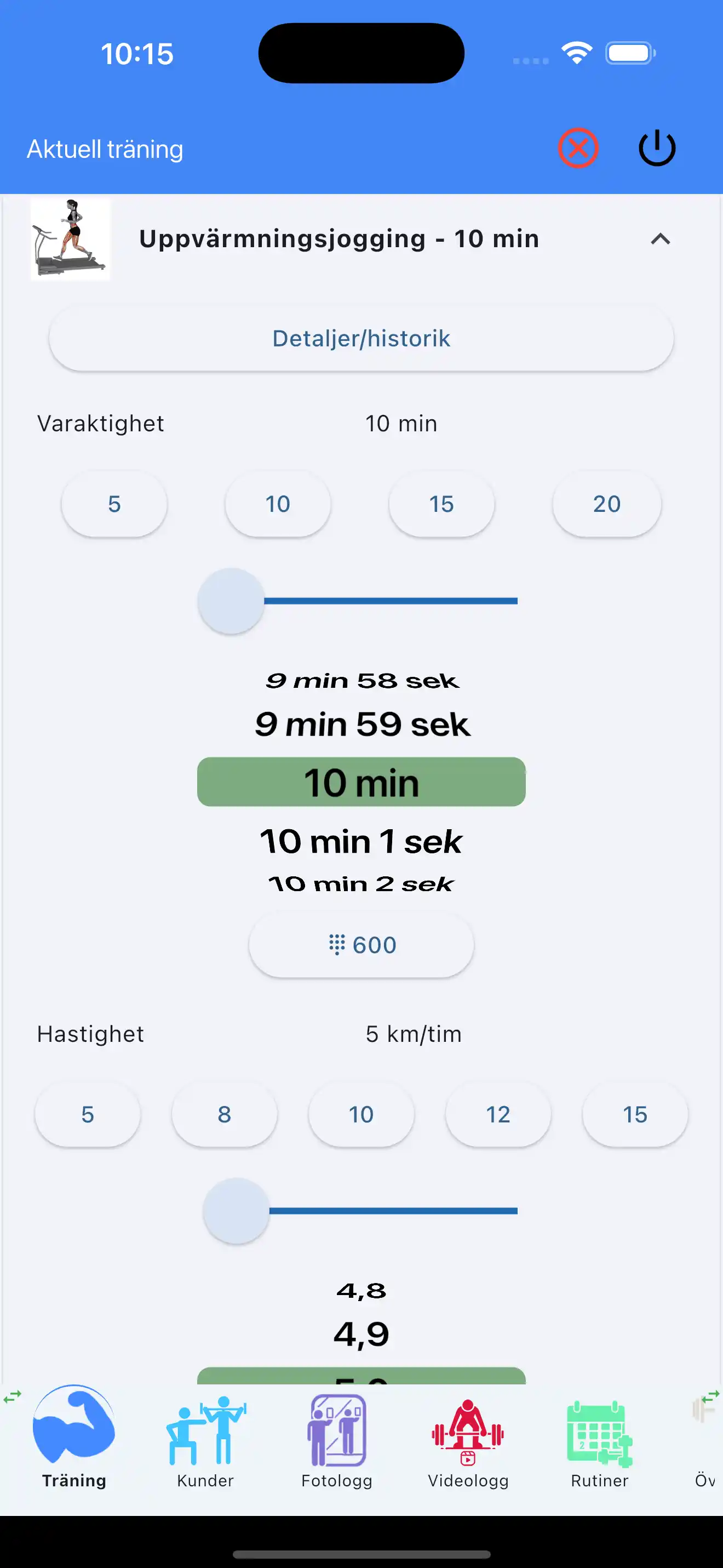Screen dimensions: 723x1568
Task: Tap the treadmill jogging exercise image
Action: coord(71,239)
